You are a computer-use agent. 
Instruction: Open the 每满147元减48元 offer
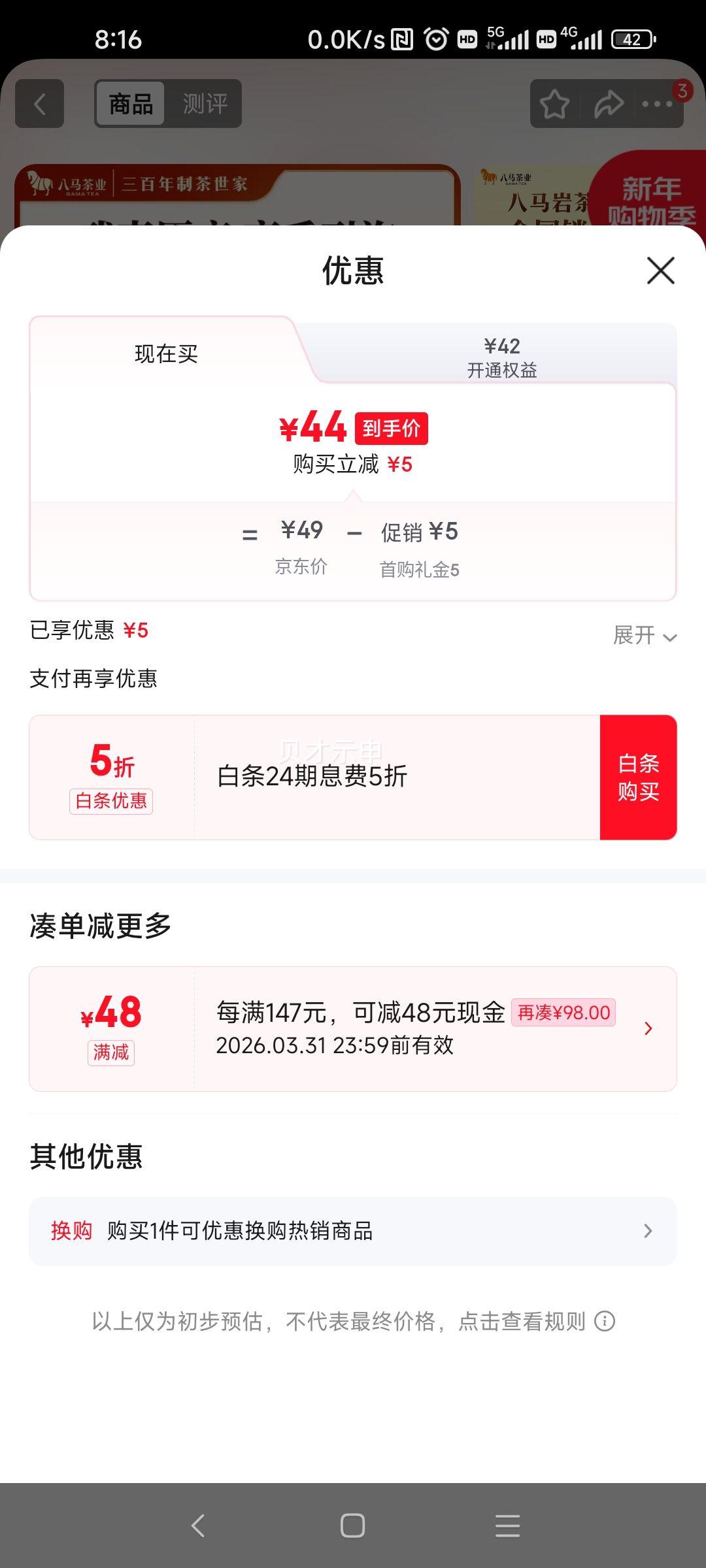tap(353, 1029)
